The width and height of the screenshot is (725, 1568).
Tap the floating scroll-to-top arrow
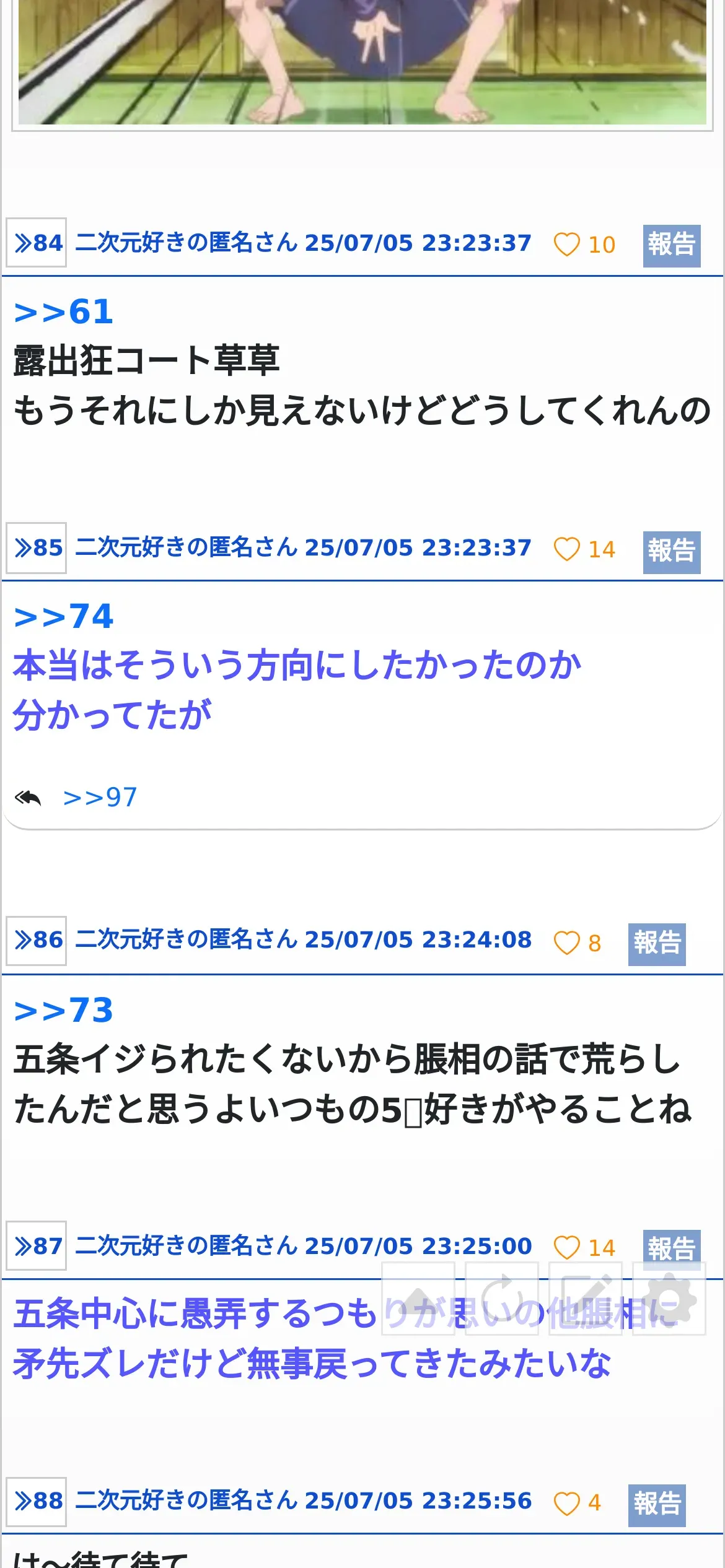tap(418, 1298)
